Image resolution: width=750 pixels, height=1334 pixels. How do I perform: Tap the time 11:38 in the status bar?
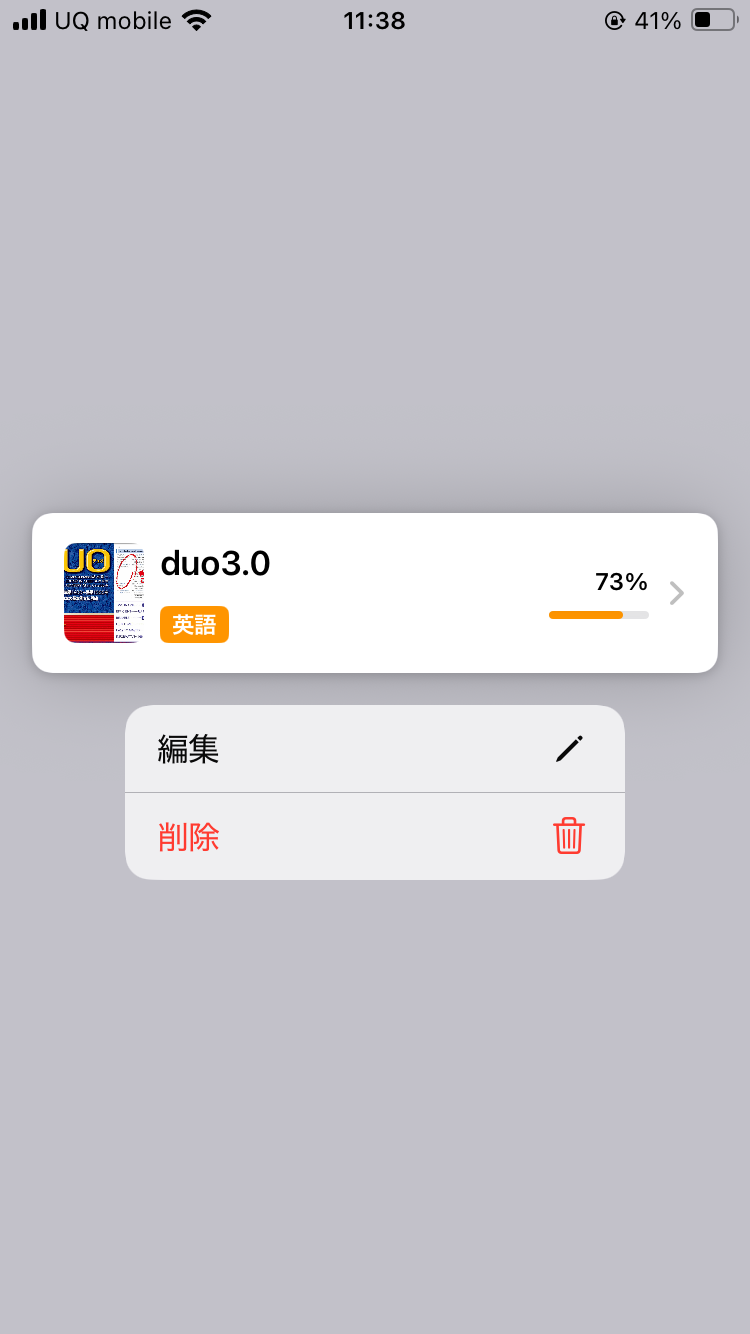[375, 20]
